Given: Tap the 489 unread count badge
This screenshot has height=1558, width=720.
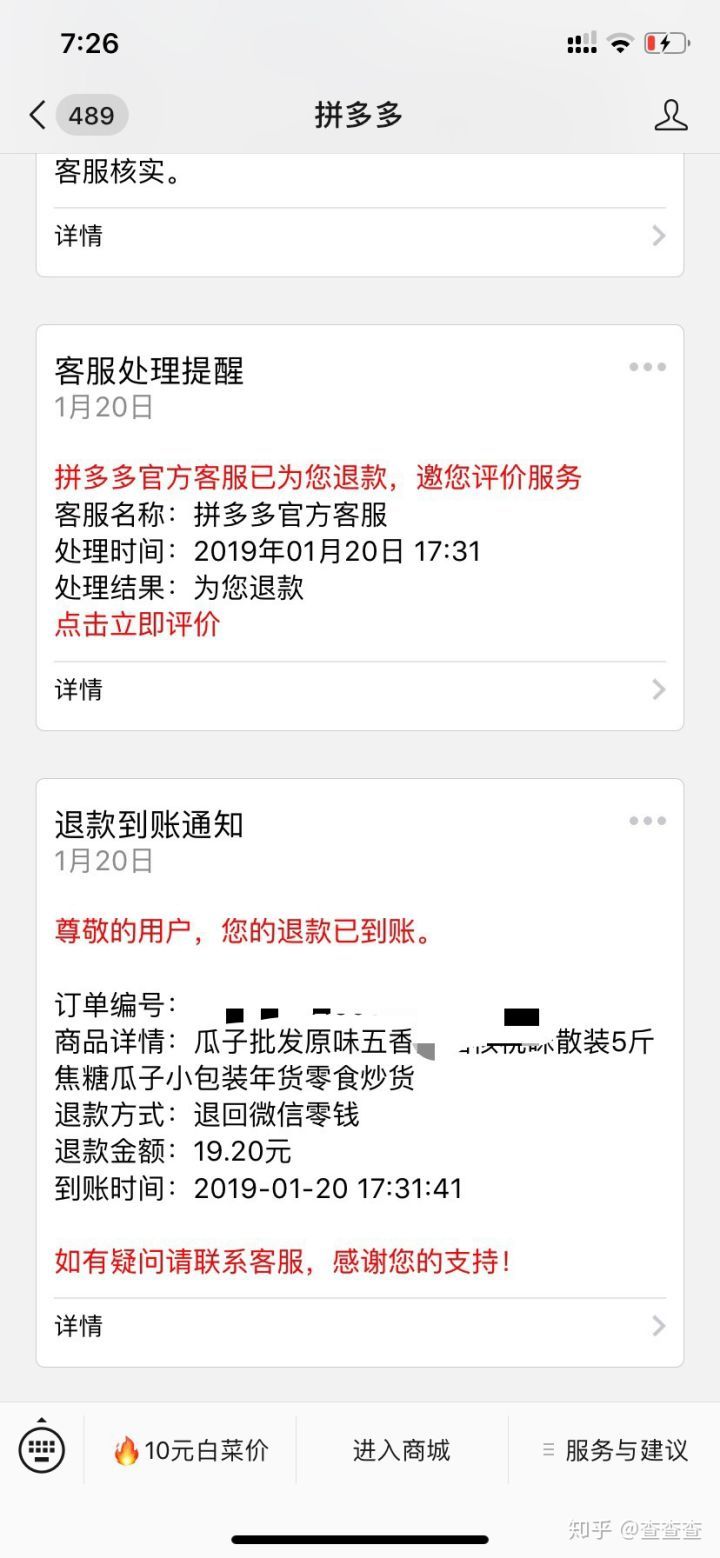Looking at the screenshot, I should pos(90,115).
